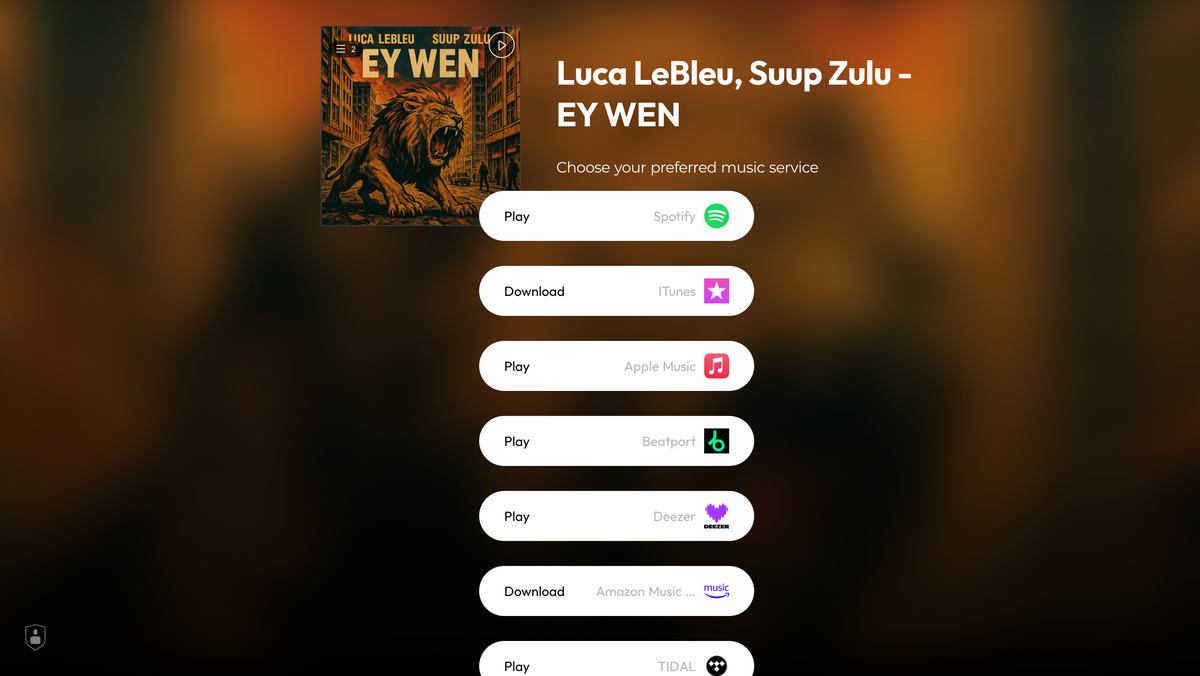
Task: Play on Spotify
Action: coord(616,216)
